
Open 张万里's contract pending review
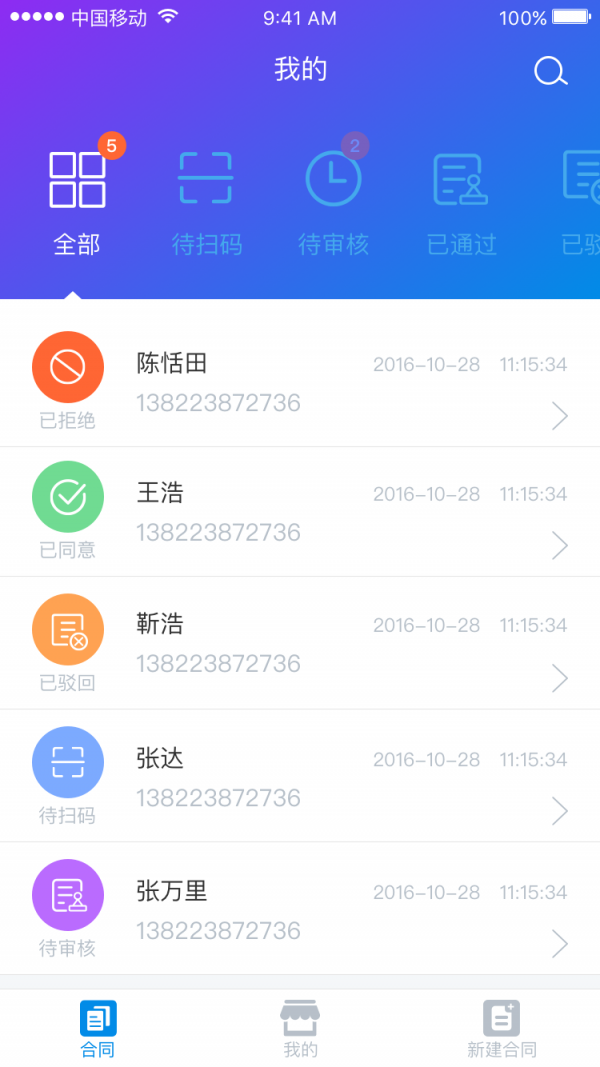(x=300, y=909)
